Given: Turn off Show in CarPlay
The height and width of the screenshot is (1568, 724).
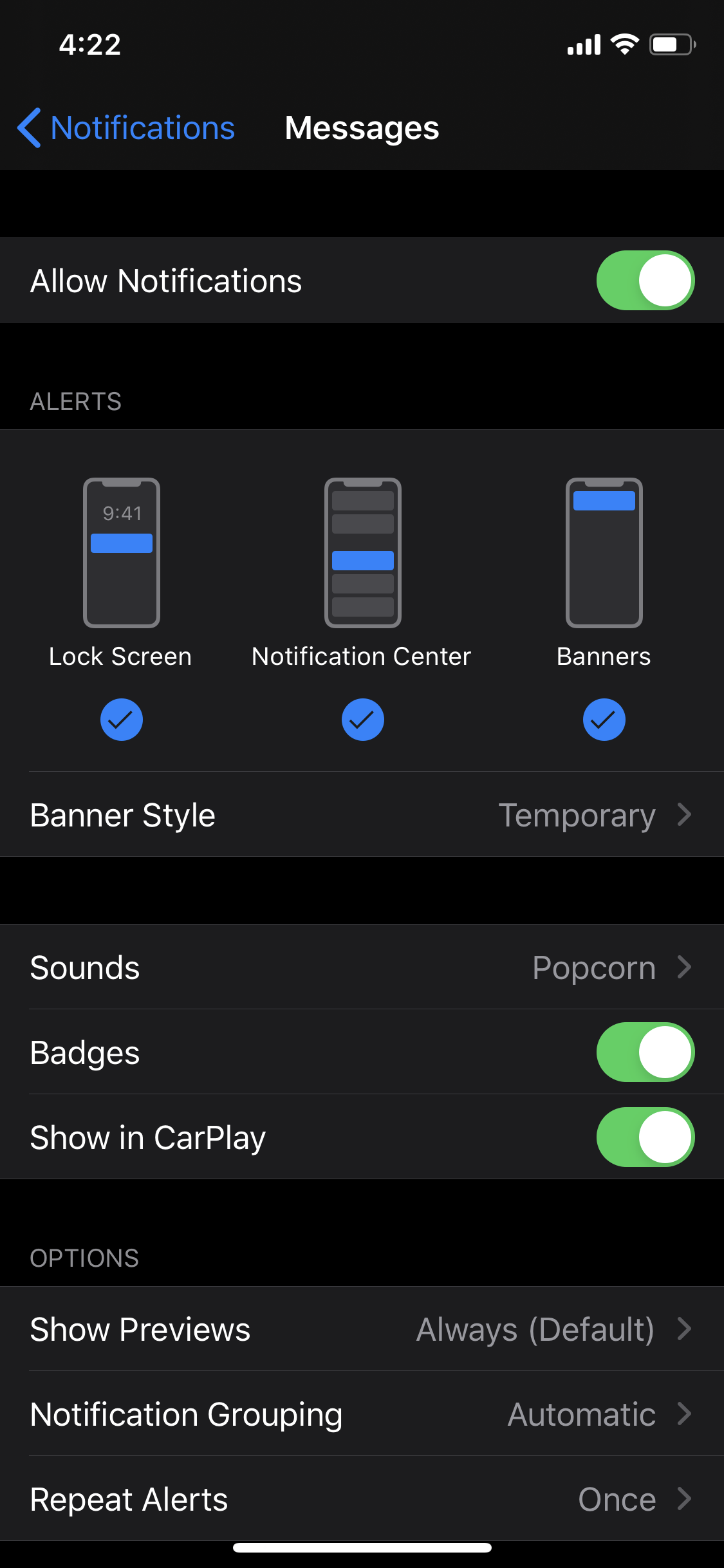Looking at the screenshot, I should 645,1137.
